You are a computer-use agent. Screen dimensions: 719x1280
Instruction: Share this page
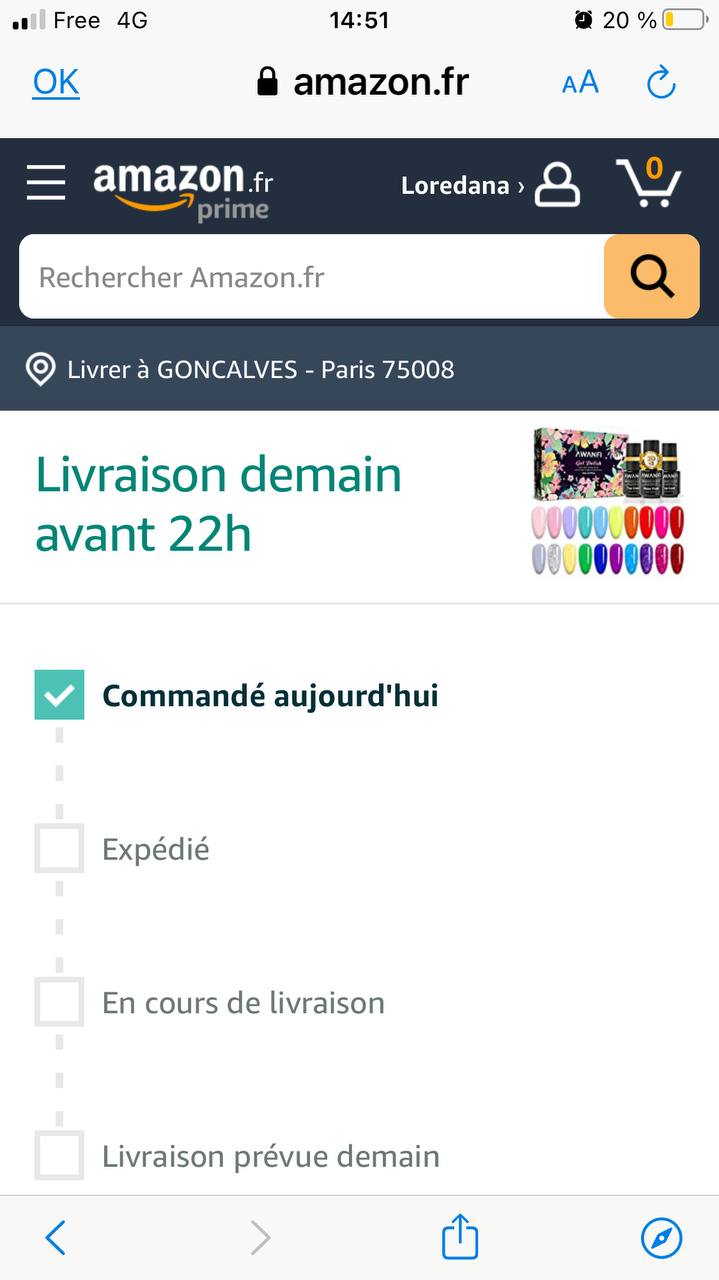click(x=460, y=1238)
